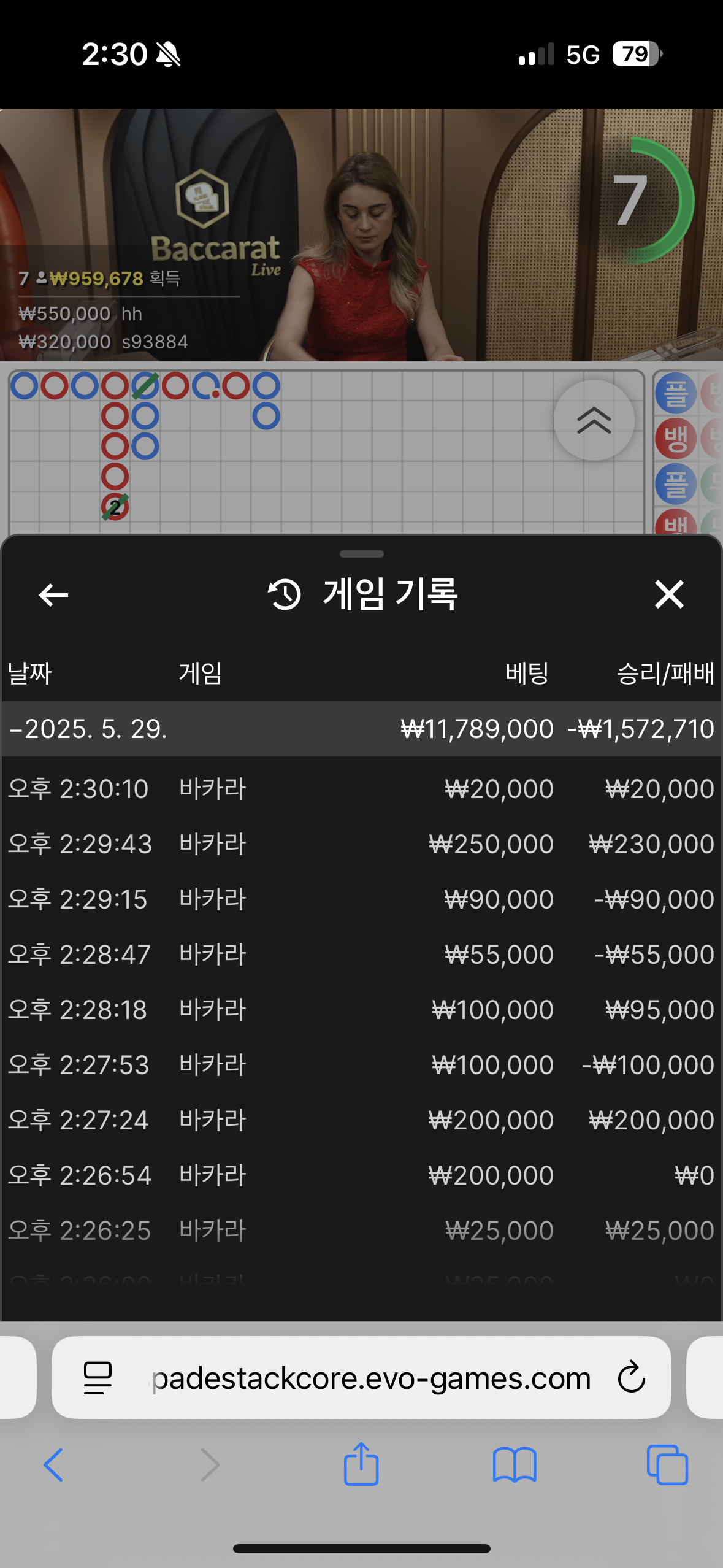Open the 오후 2:29:15 바카라 record
Image resolution: width=723 pixels, height=1568 pixels.
click(361, 899)
